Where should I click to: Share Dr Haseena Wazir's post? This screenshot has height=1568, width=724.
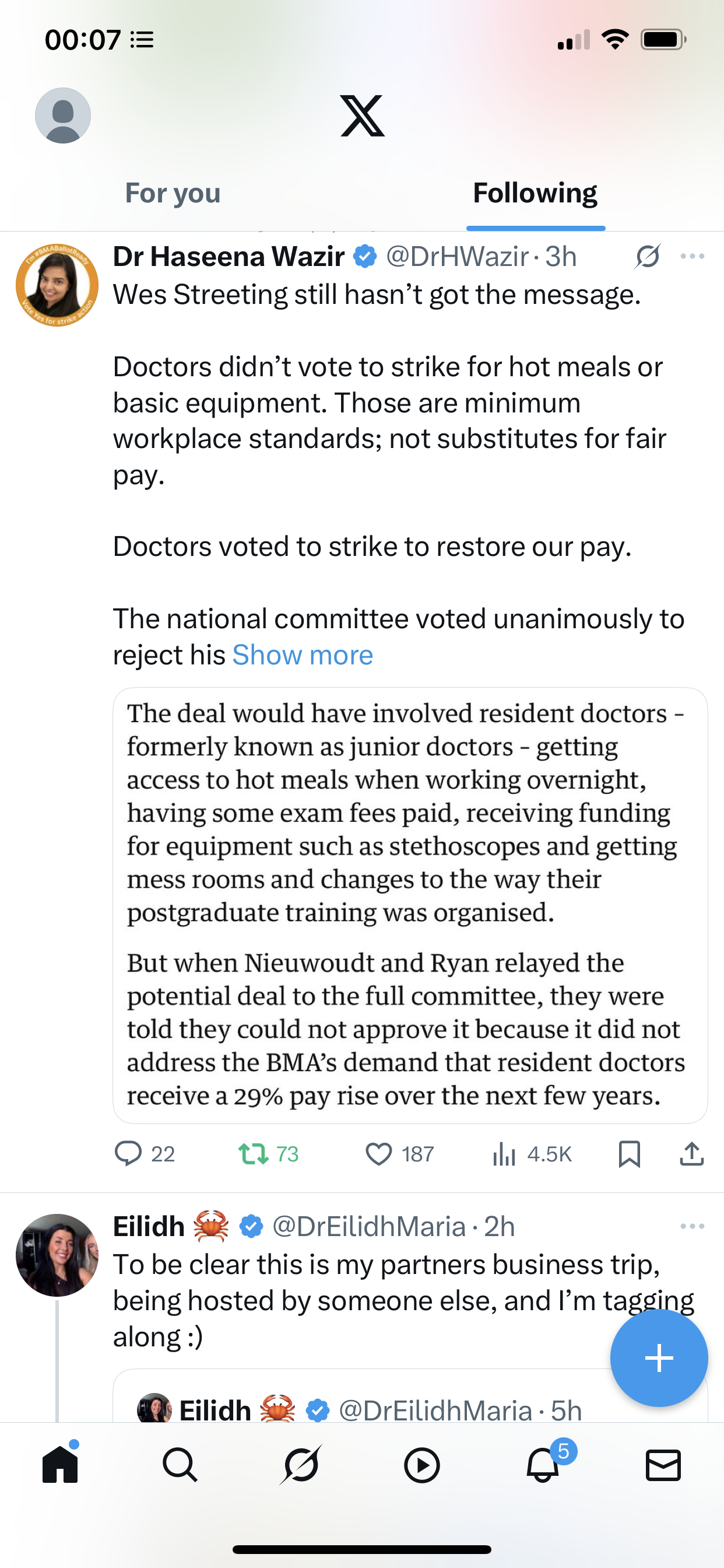tap(692, 1153)
